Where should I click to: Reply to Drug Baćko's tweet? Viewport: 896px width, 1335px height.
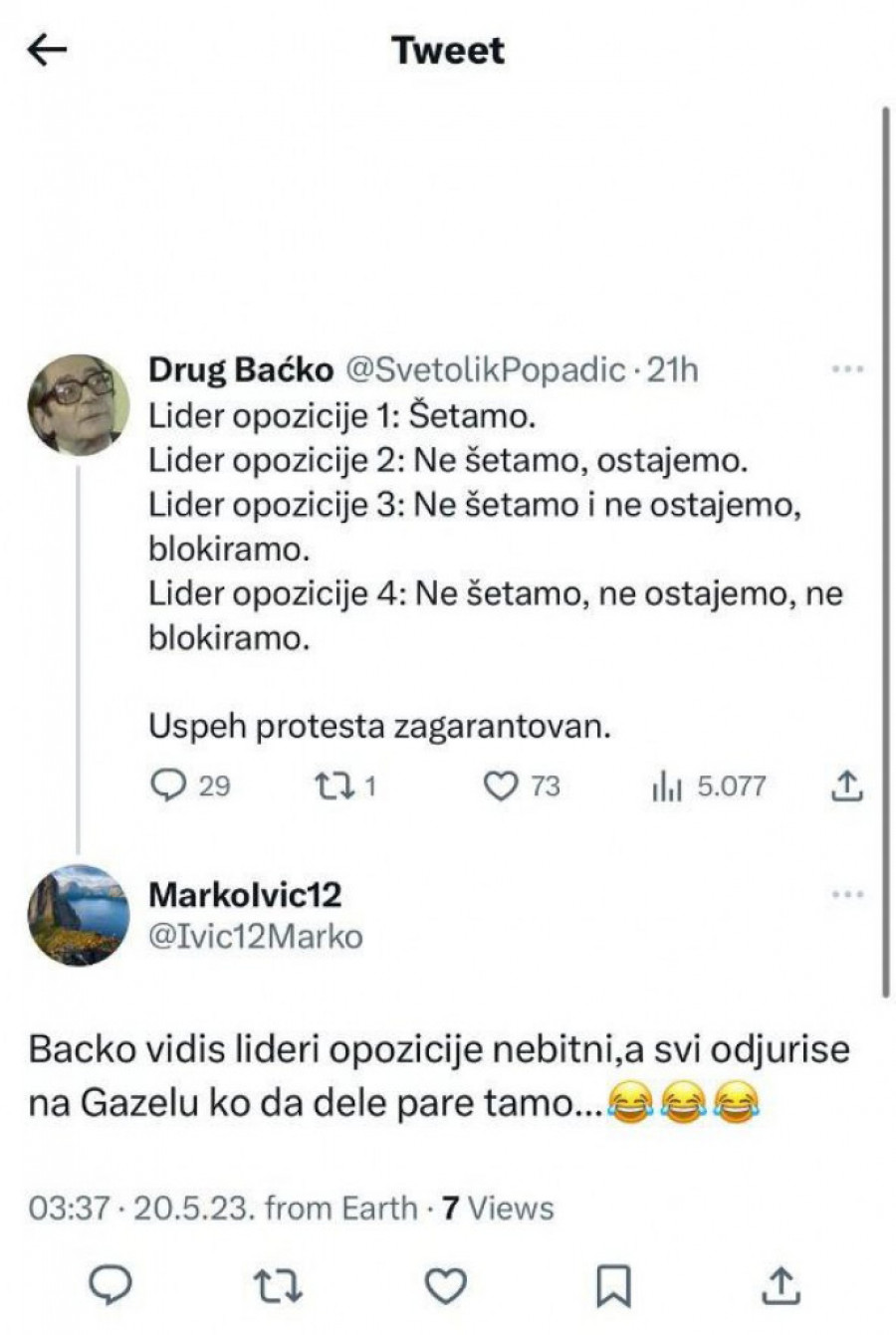pos(168,785)
